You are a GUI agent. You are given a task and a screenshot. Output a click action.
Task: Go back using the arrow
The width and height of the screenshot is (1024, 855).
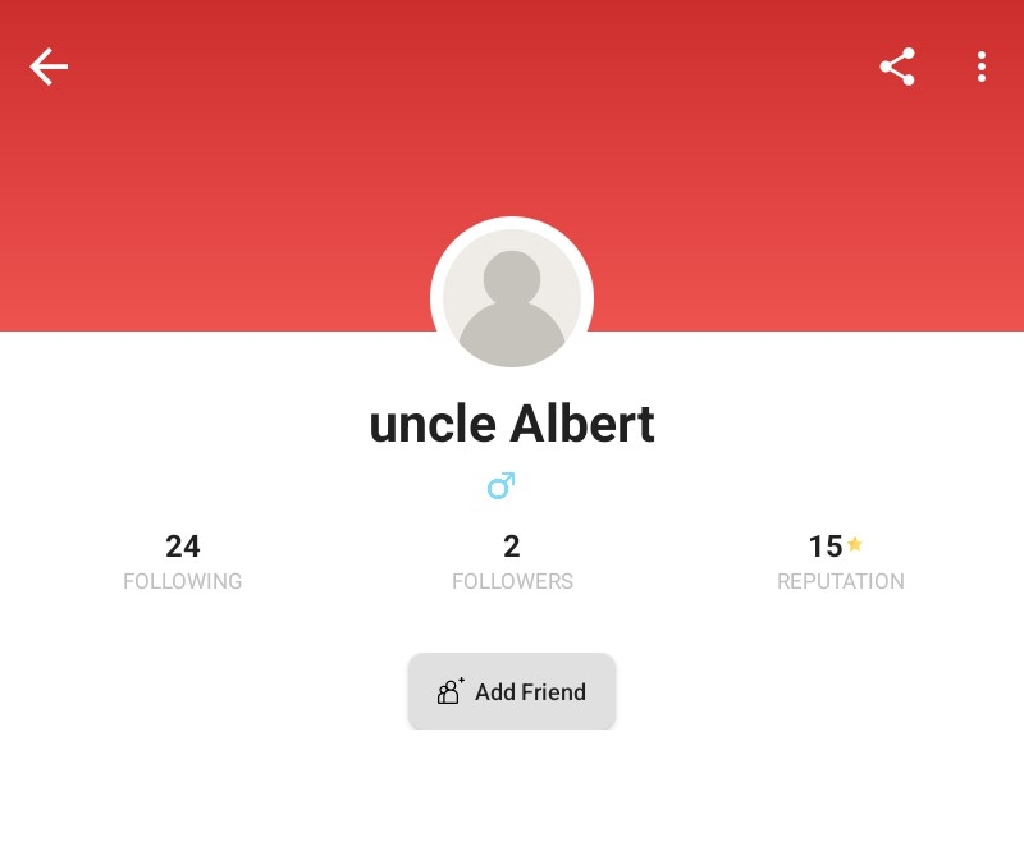(x=48, y=67)
